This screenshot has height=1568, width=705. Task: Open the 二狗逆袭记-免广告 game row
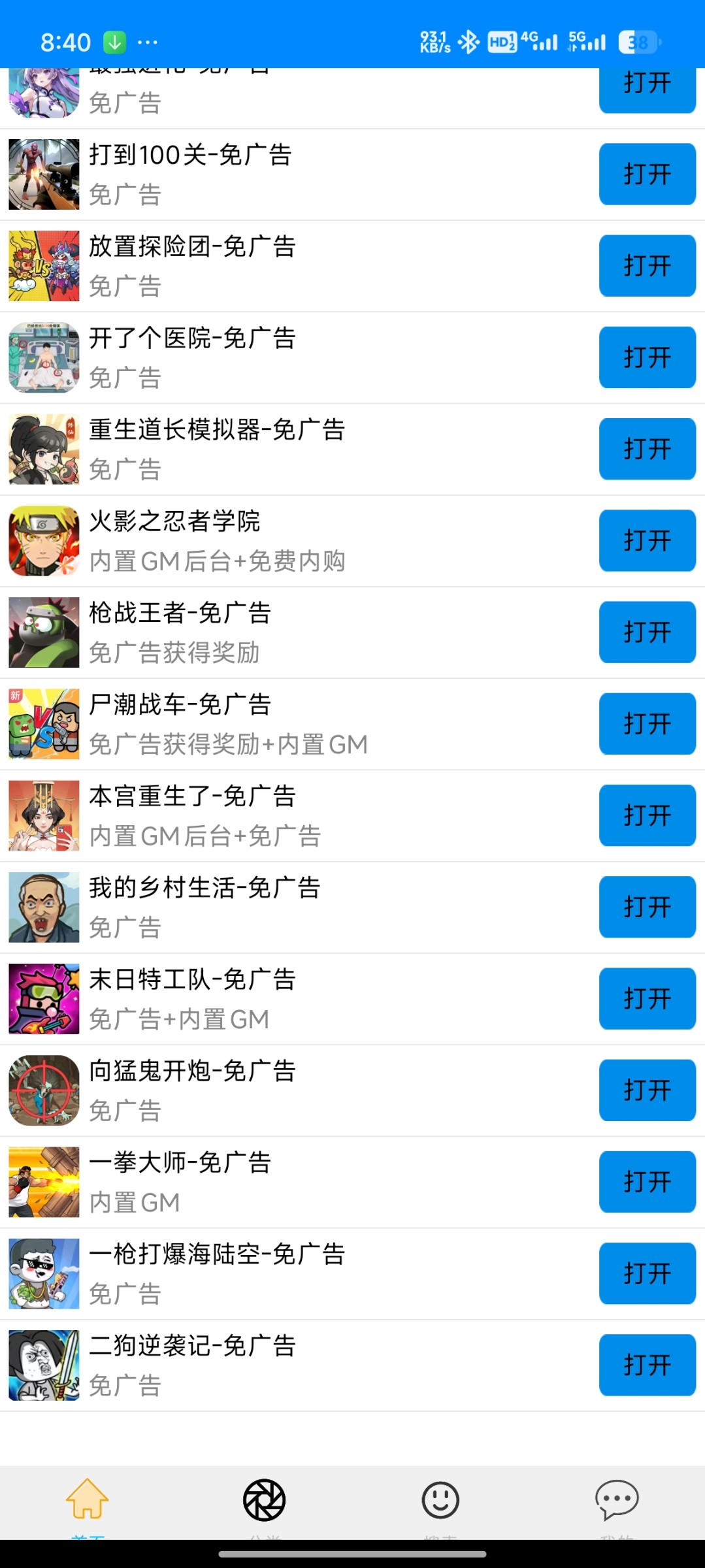[x=294, y=1364]
